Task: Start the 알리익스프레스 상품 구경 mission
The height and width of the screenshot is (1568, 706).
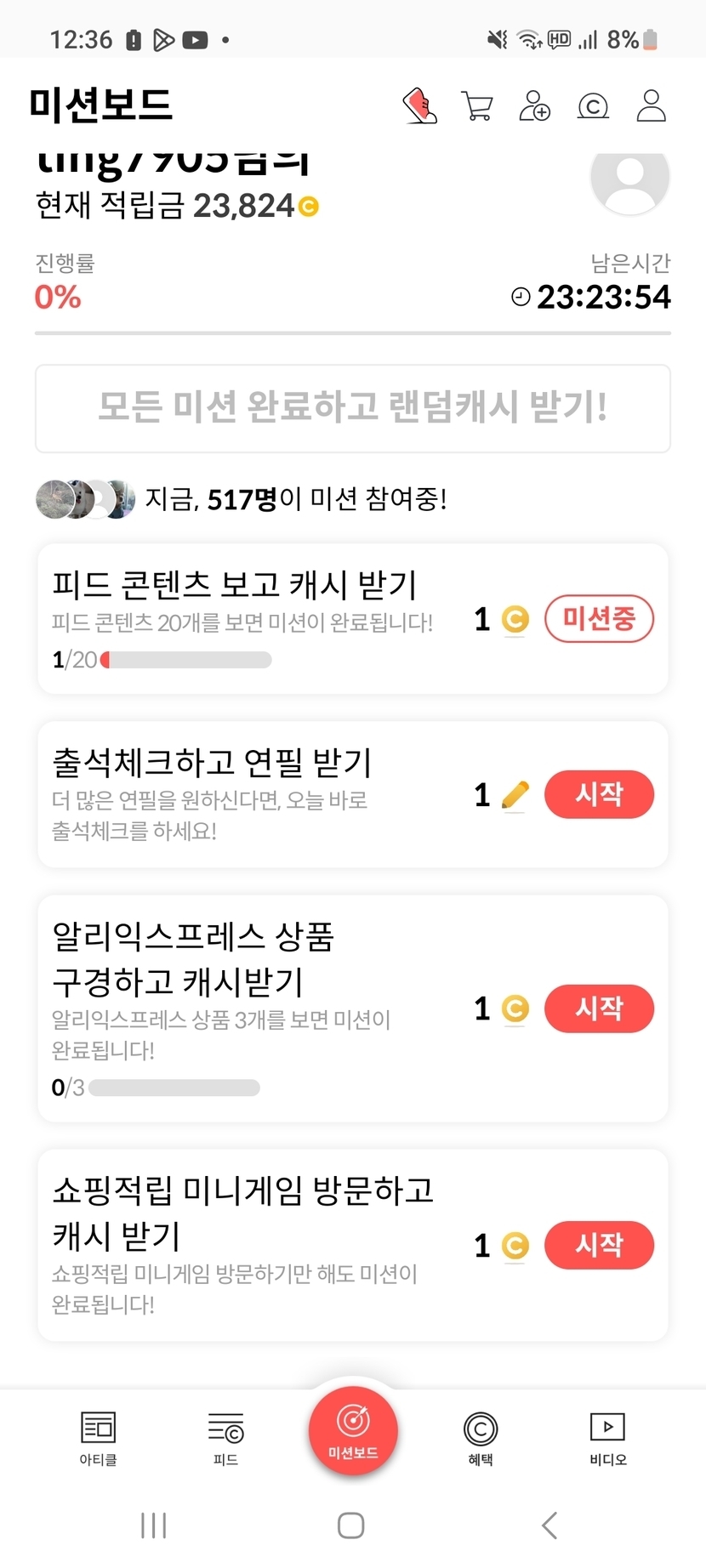Action: click(x=599, y=1008)
